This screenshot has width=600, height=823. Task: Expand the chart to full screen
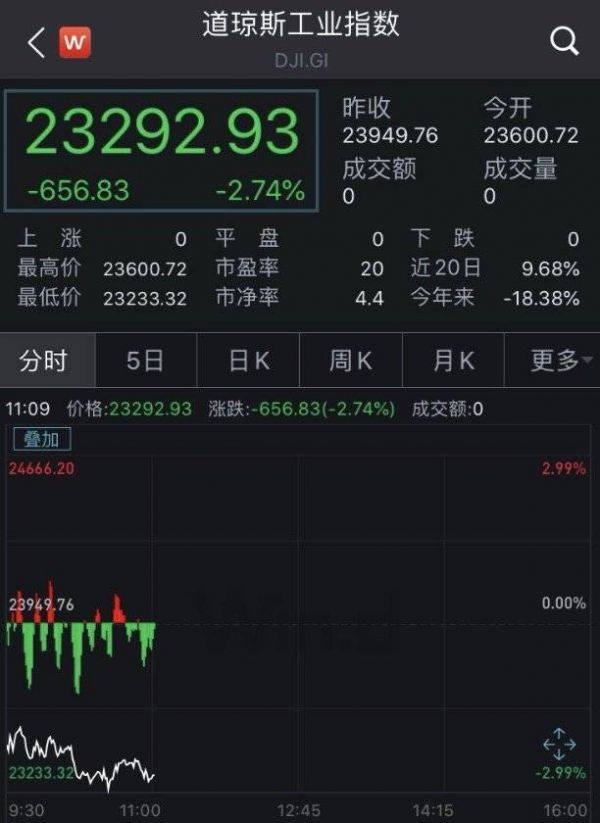click(558, 744)
